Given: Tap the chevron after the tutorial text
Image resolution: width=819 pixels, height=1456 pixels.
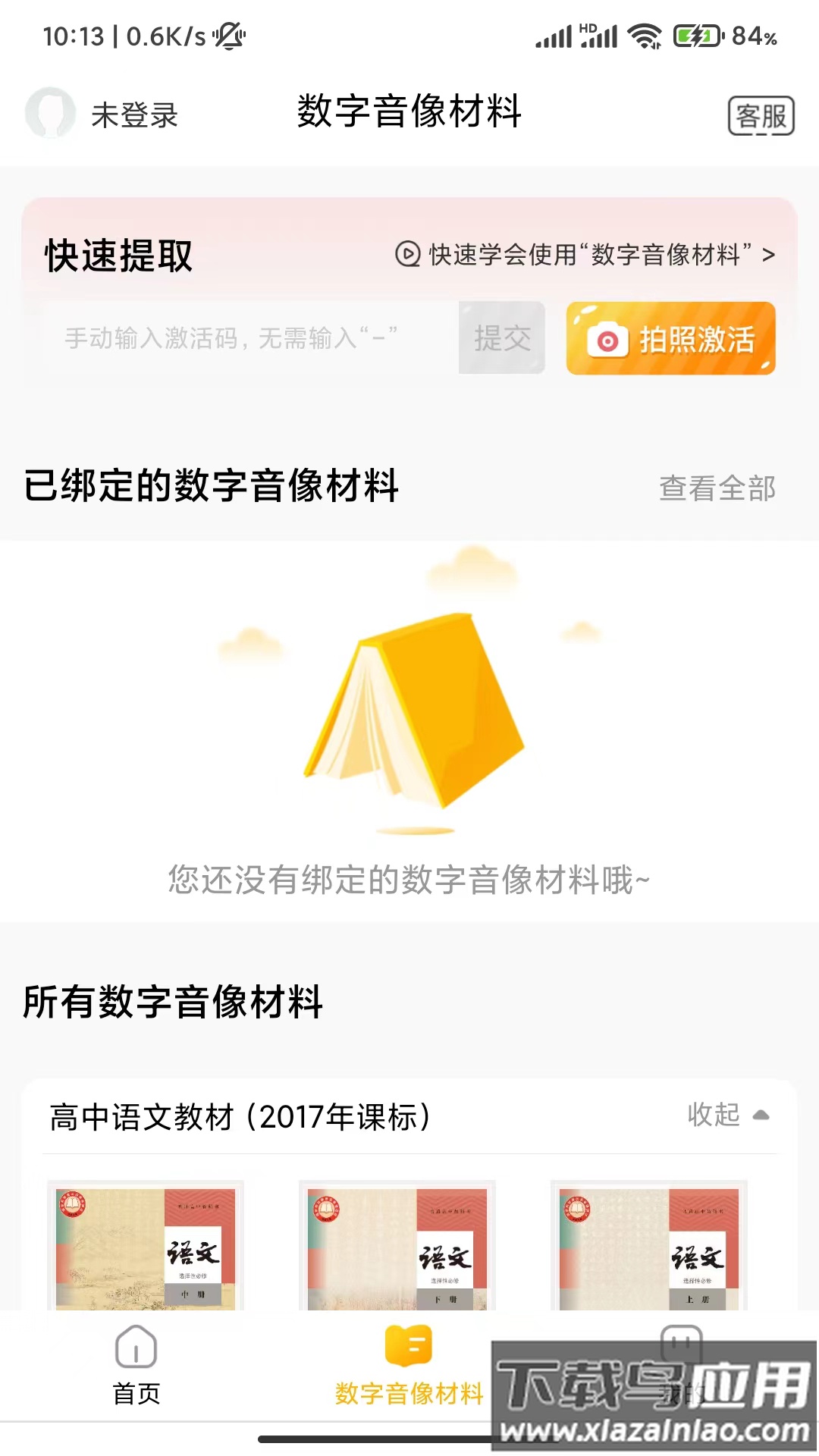Looking at the screenshot, I should tap(768, 256).
